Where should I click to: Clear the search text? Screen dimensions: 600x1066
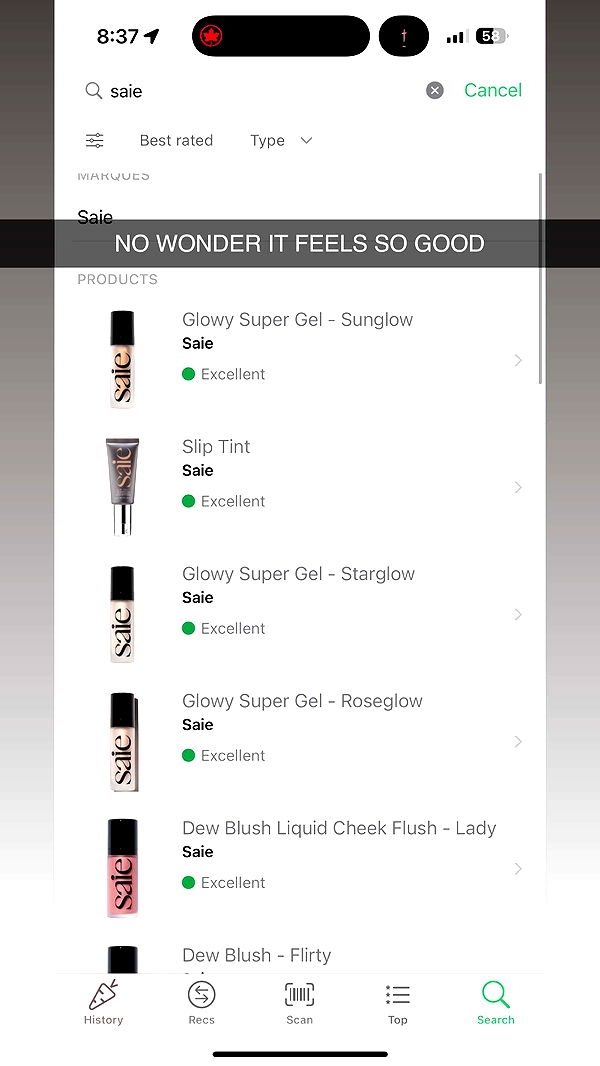434,91
